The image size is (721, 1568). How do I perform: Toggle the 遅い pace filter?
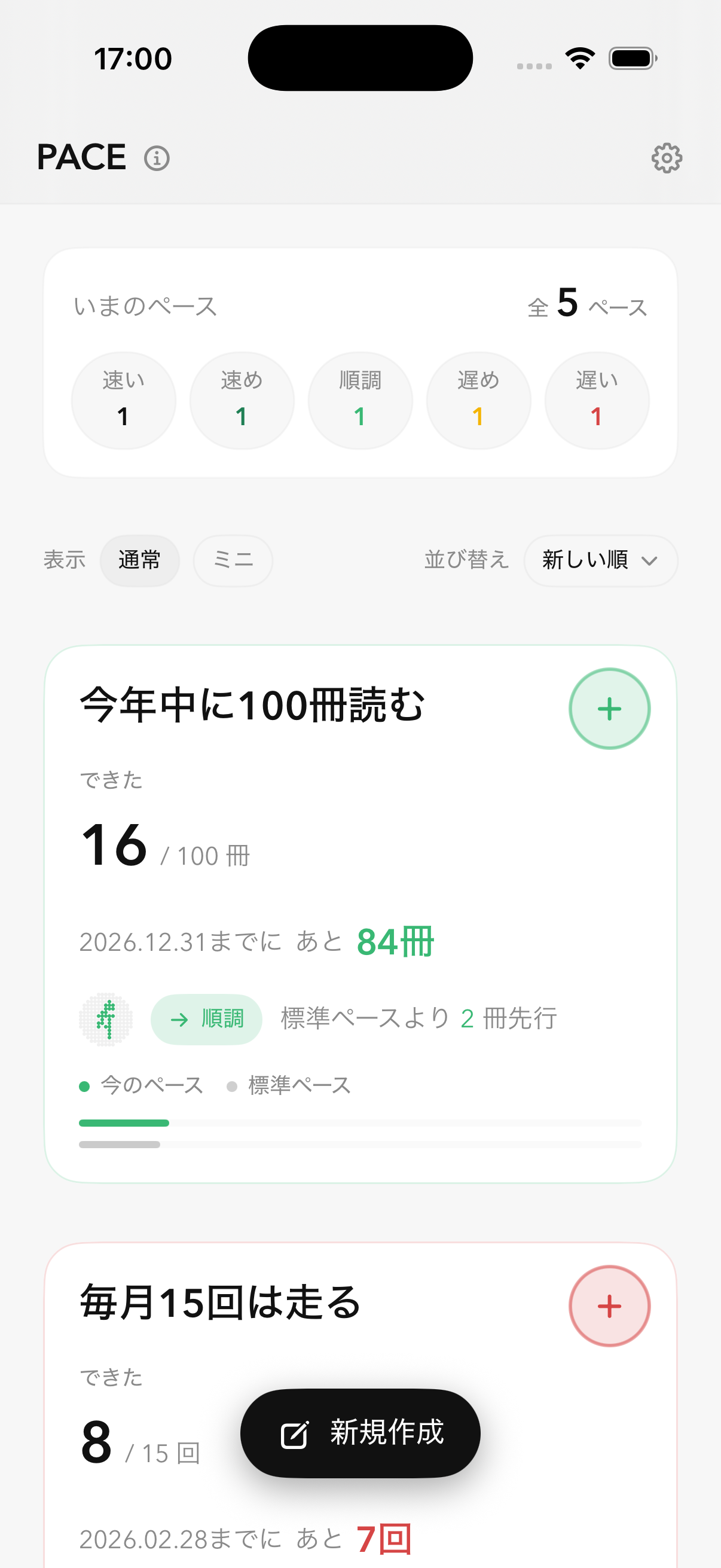[x=596, y=399]
